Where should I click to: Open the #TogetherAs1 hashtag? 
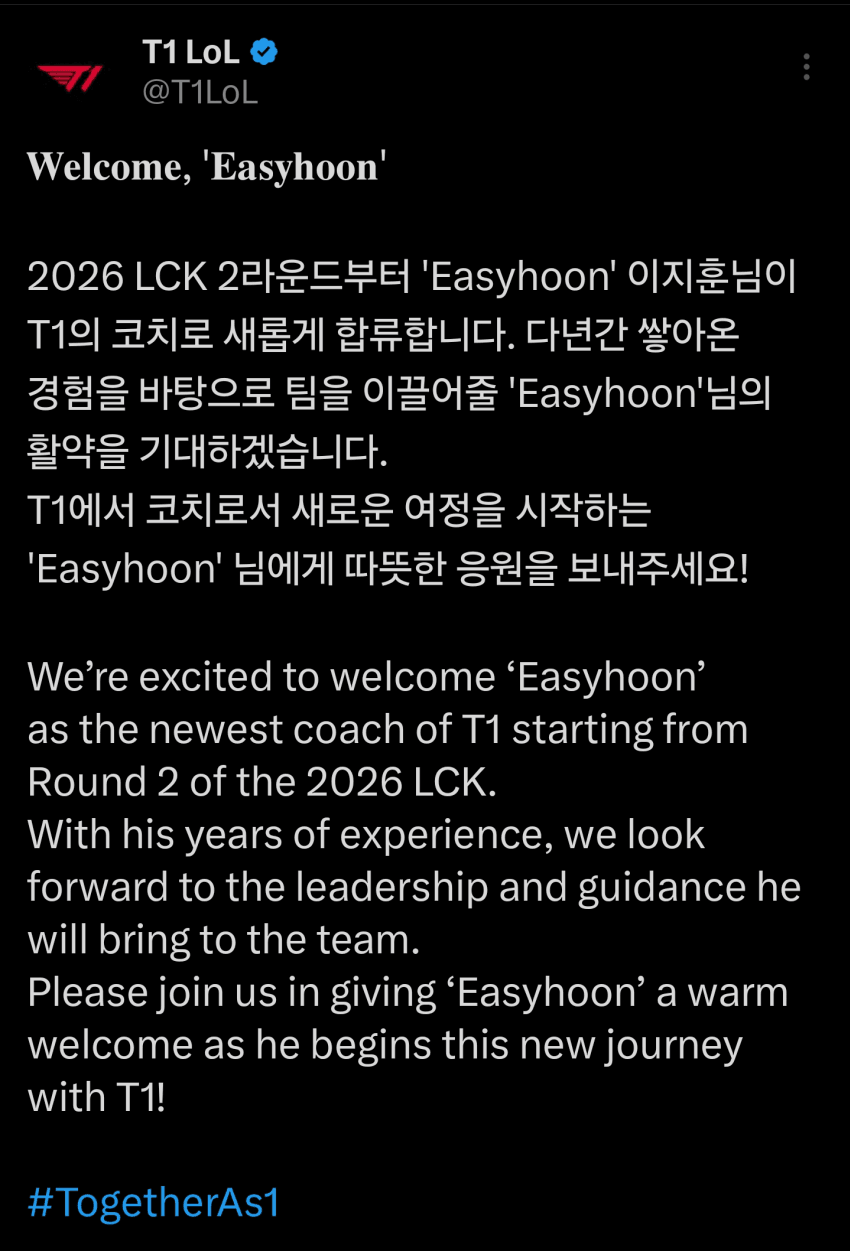pyautogui.click(x=153, y=1202)
